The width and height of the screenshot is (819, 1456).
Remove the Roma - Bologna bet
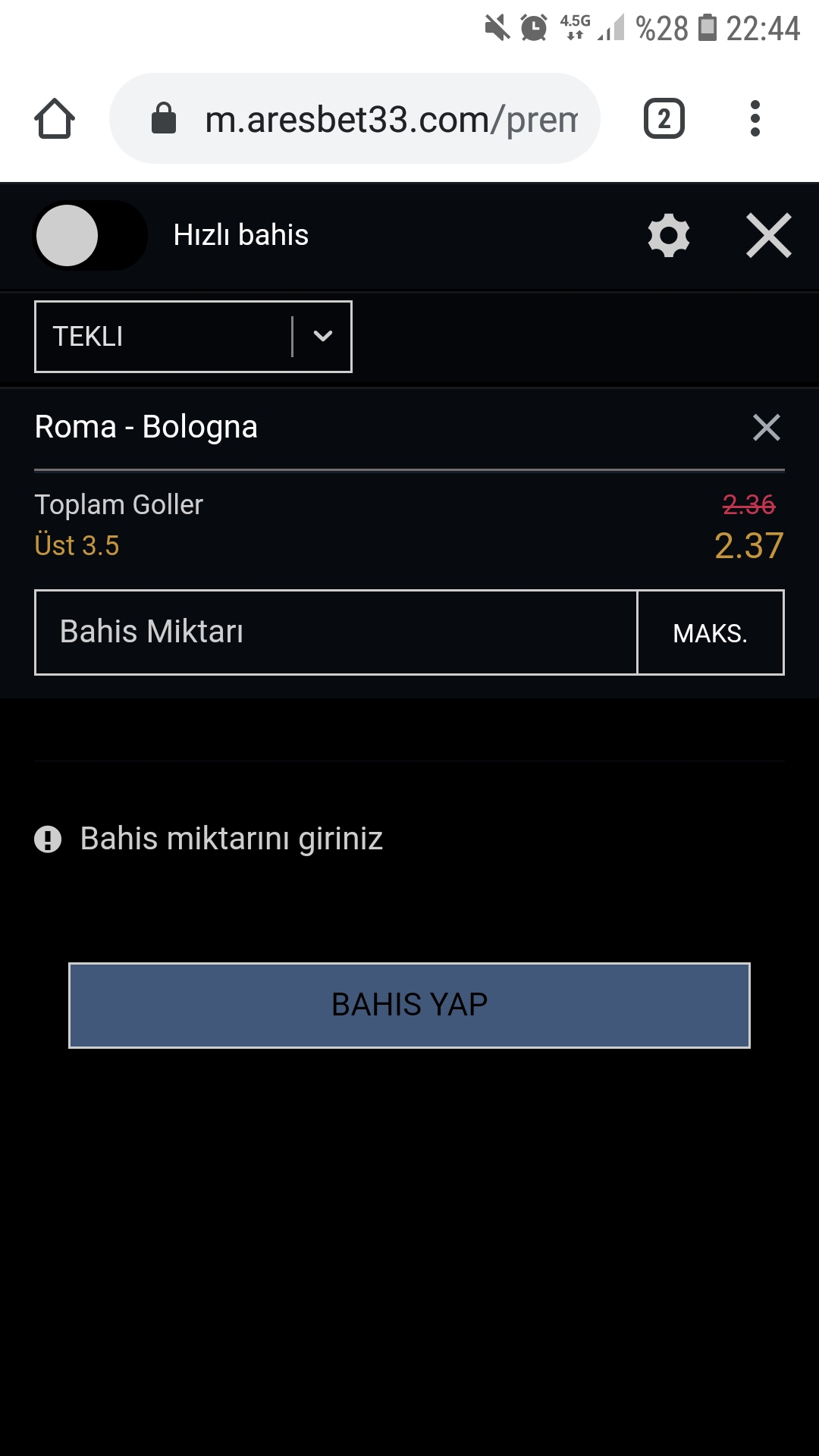[767, 427]
